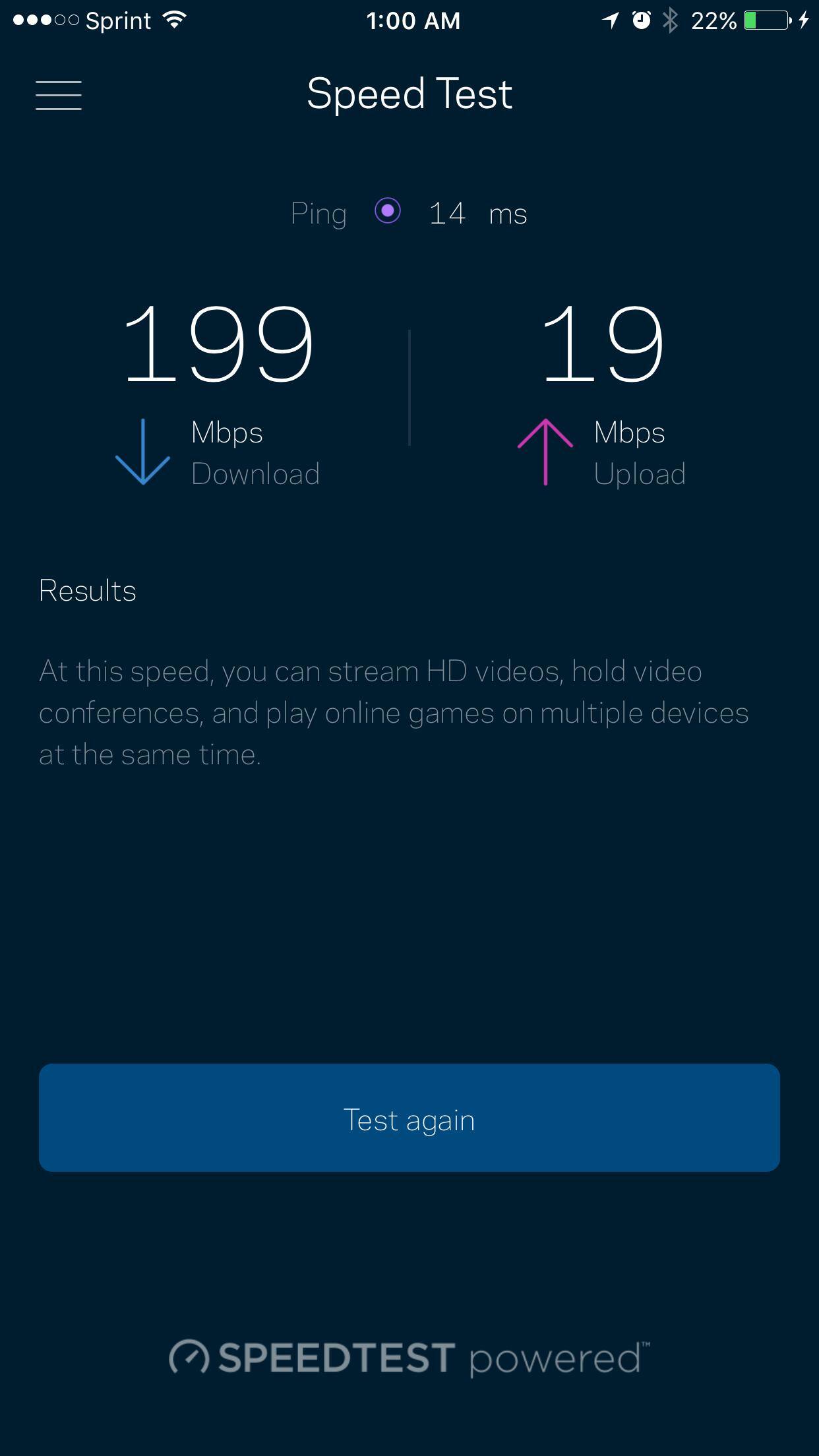Tap the Test again button
This screenshot has width=819, height=1456.
coord(409,1118)
